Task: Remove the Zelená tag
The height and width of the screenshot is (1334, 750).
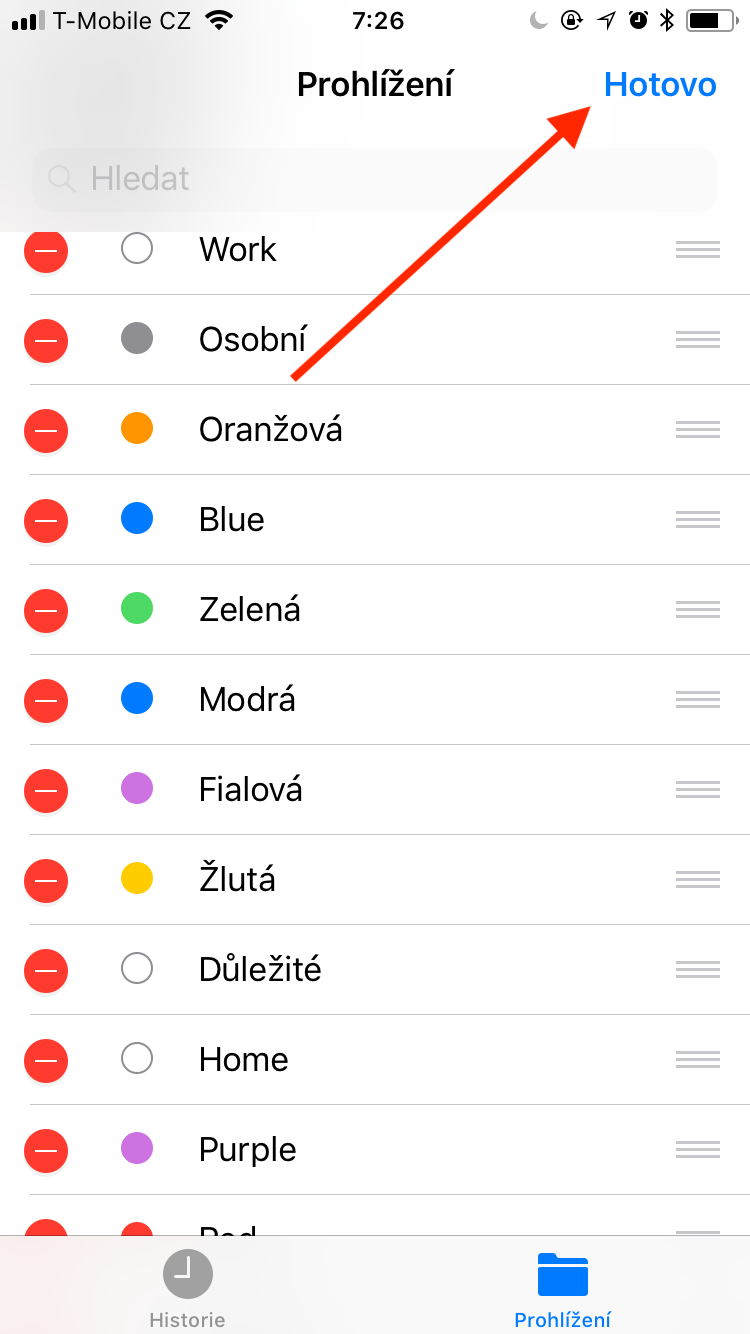Action: pyautogui.click(x=46, y=610)
